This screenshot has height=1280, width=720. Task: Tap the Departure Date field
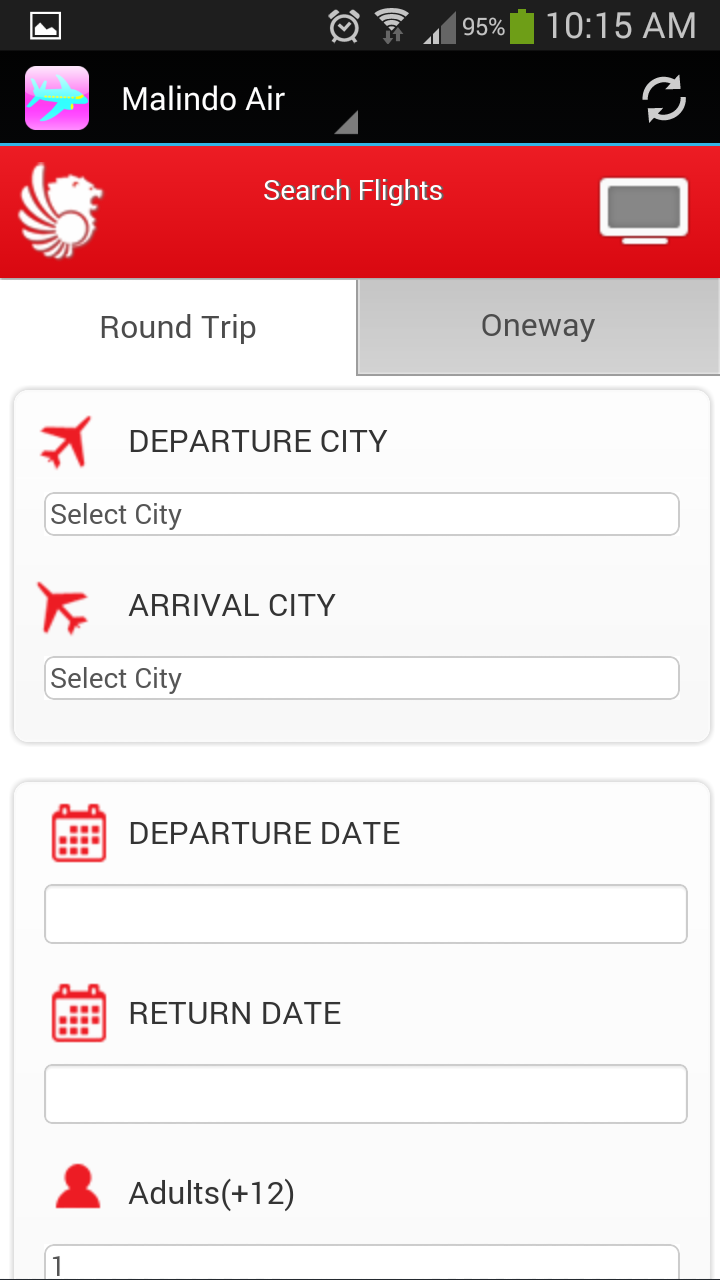point(366,914)
